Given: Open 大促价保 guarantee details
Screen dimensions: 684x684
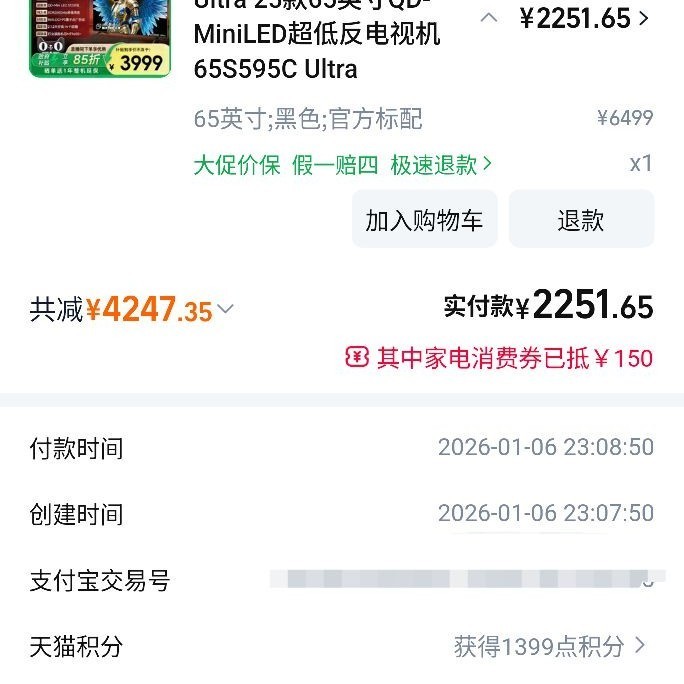Looking at the screenshot, I should pyautogui.click(x=236, y=165).
